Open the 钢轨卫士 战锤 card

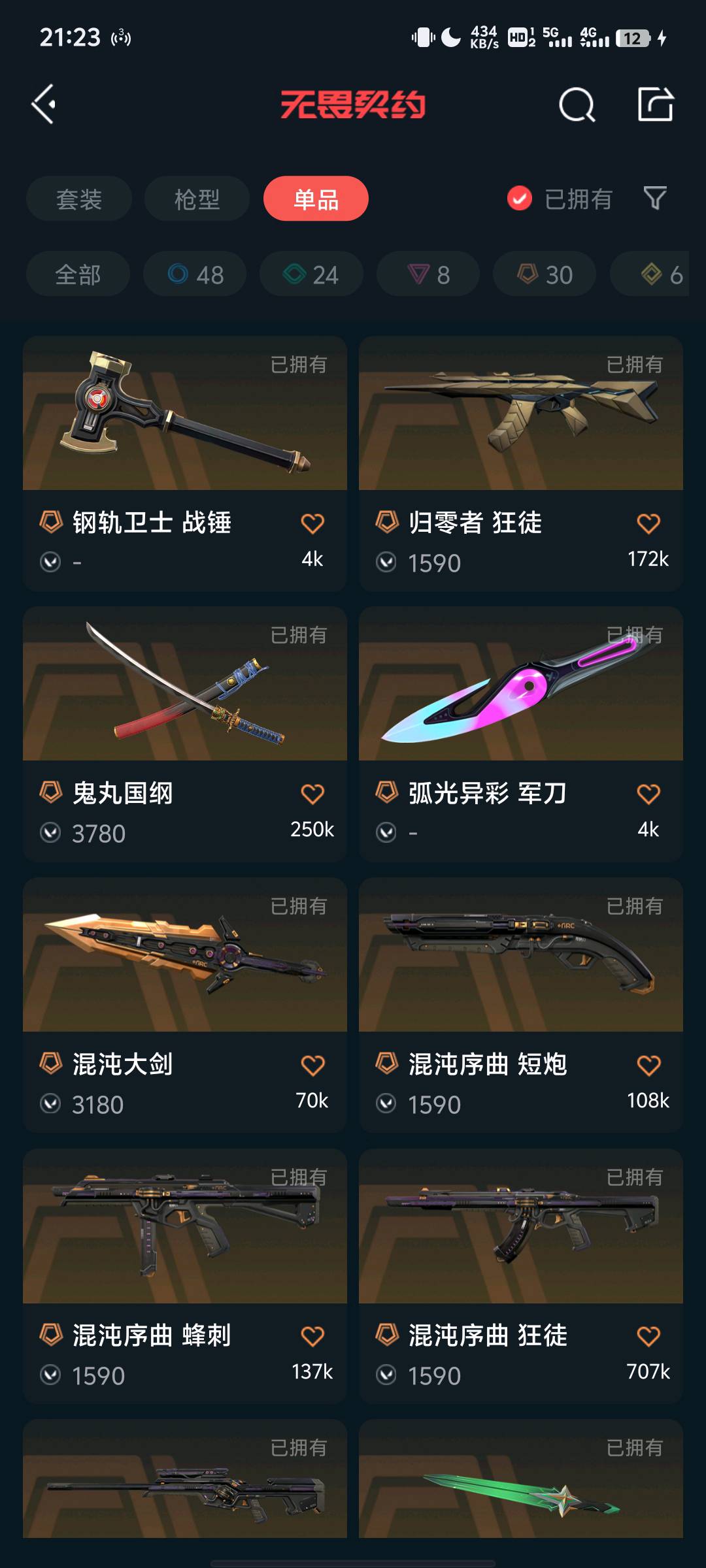[x=185, y=464]
